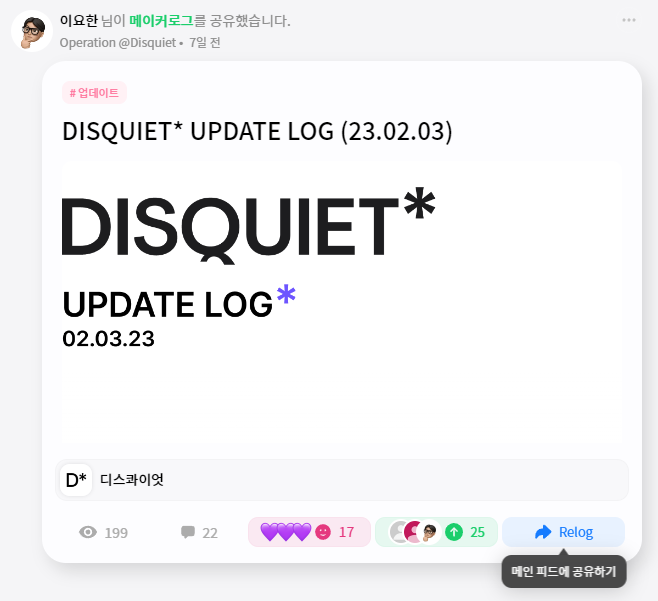Select the #업데이트 tag chip
658x601 pixels.
pyautogui.click(x=94, y=92)
